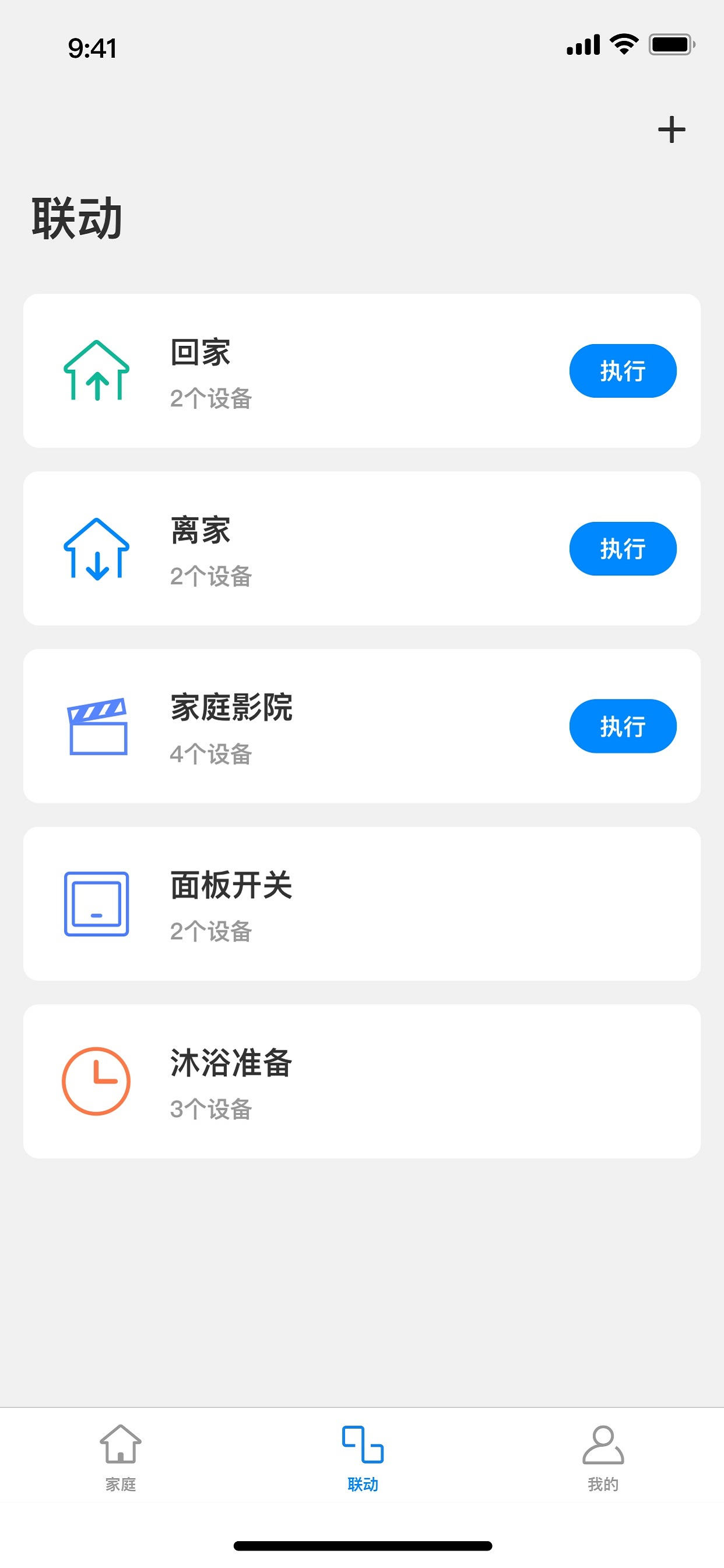Viewport: 724px width, 1568px height.
Task: Go to the 我的 tab
Action: click(603, 1458)
